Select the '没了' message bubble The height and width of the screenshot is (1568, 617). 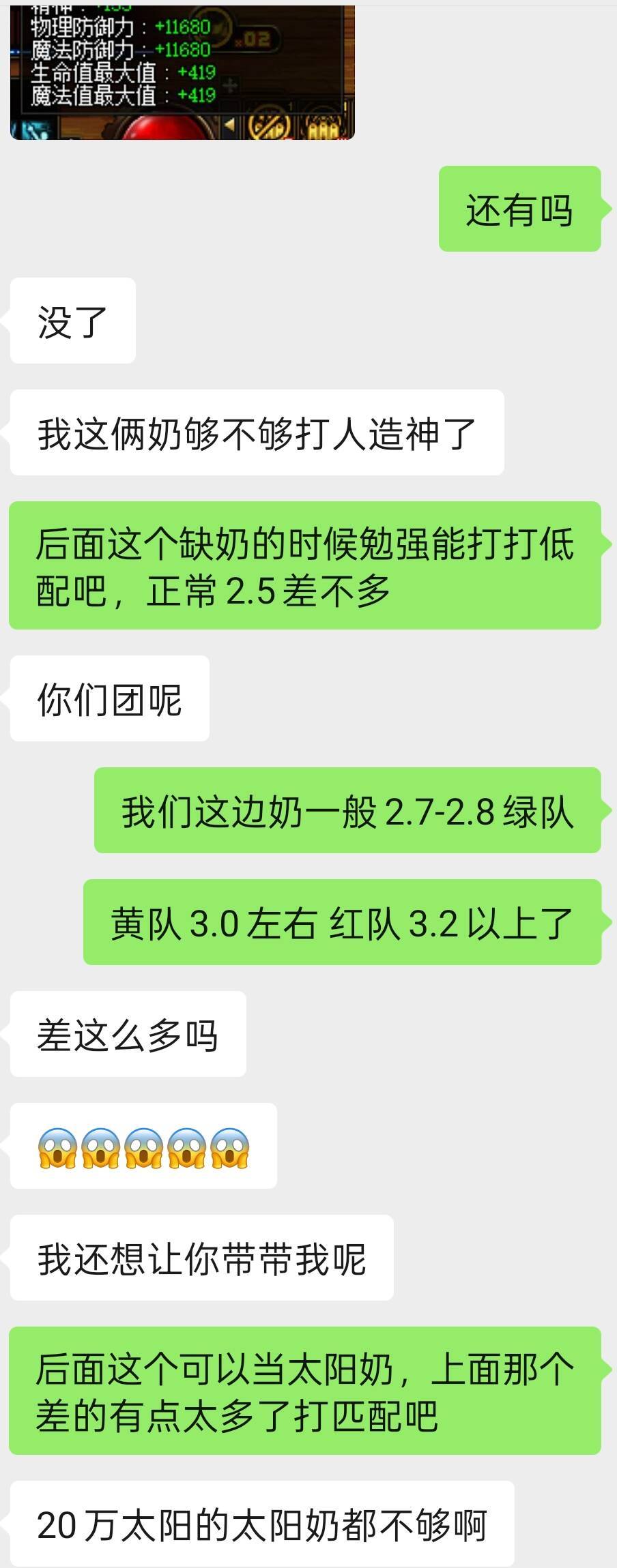72,321
